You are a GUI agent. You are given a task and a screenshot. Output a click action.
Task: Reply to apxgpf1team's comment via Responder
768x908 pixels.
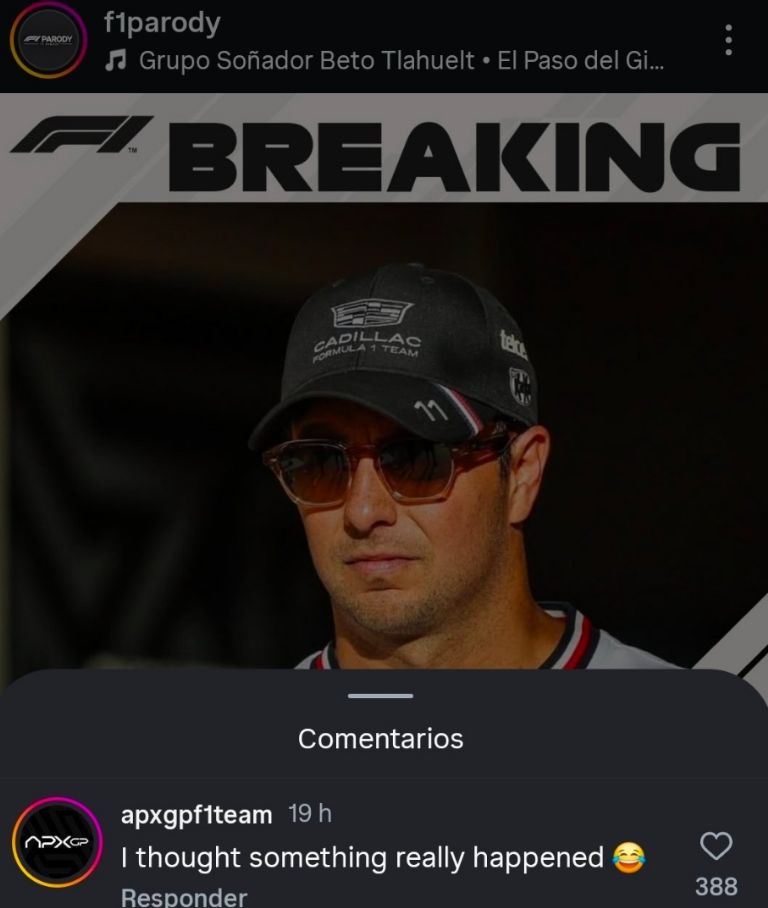(183, 896)
